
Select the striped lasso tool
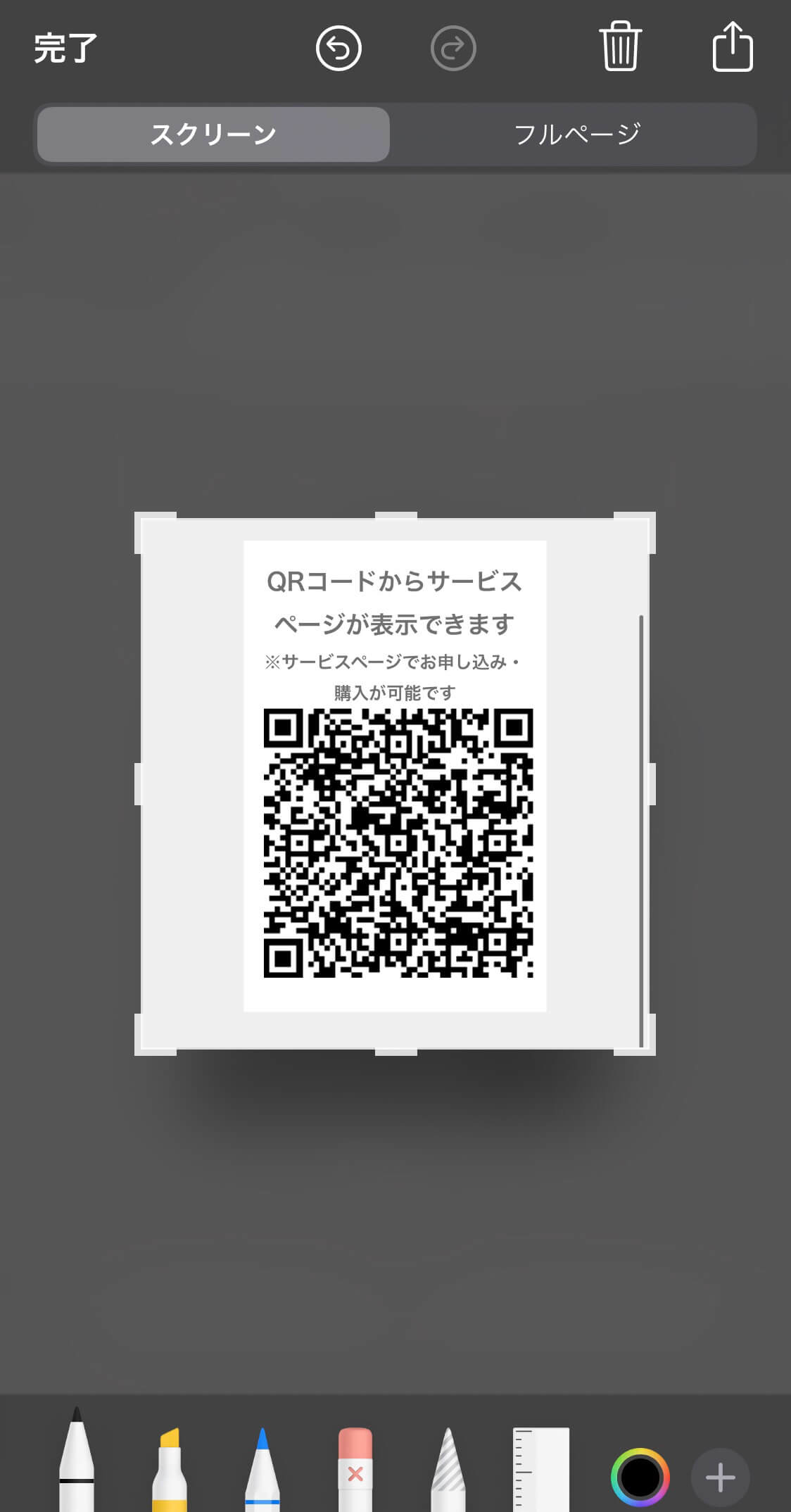coord(448,1468)
